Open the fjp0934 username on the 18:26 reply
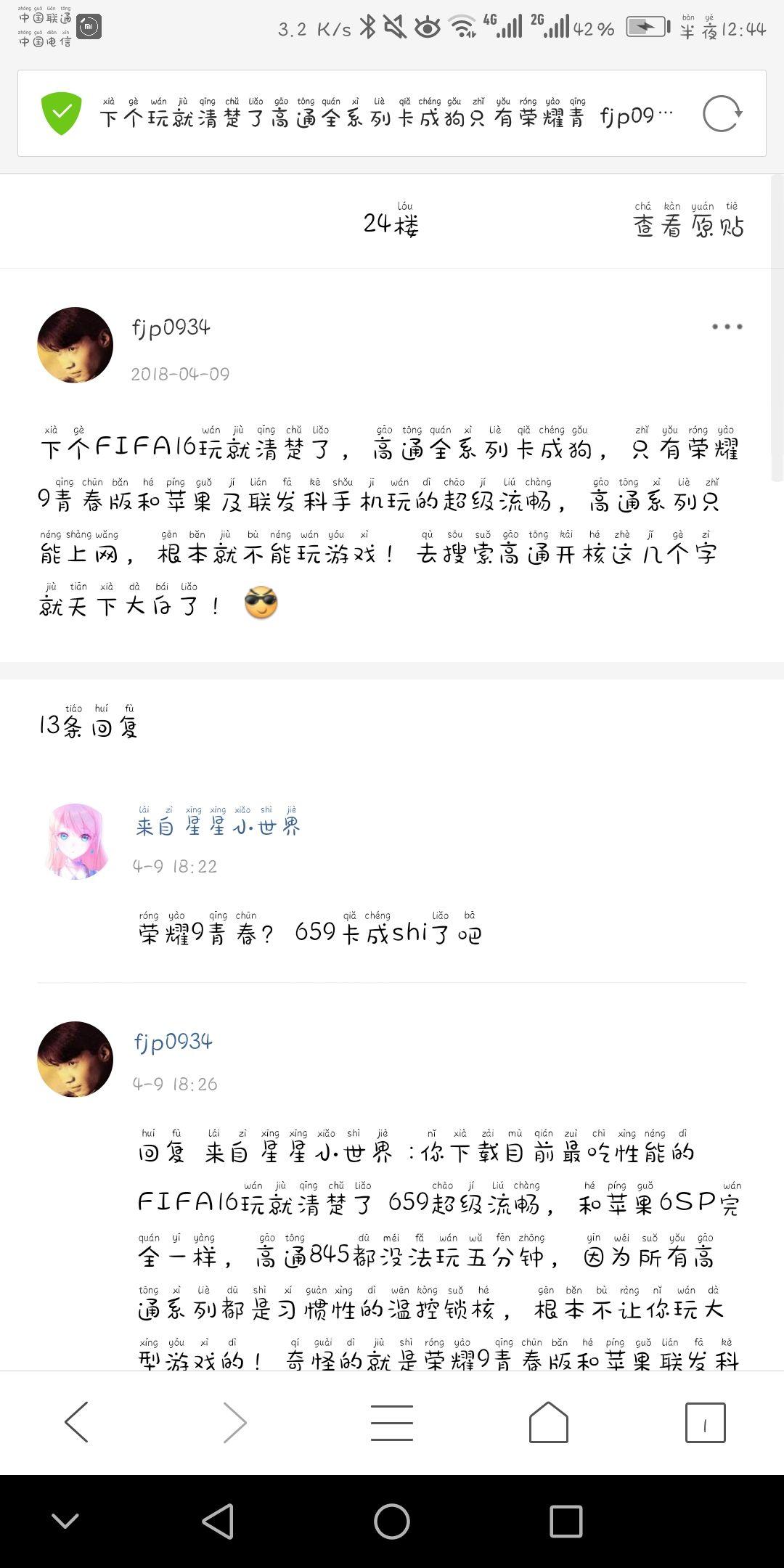This screenshot has width=784, height=1568. tap(173, 1042)
